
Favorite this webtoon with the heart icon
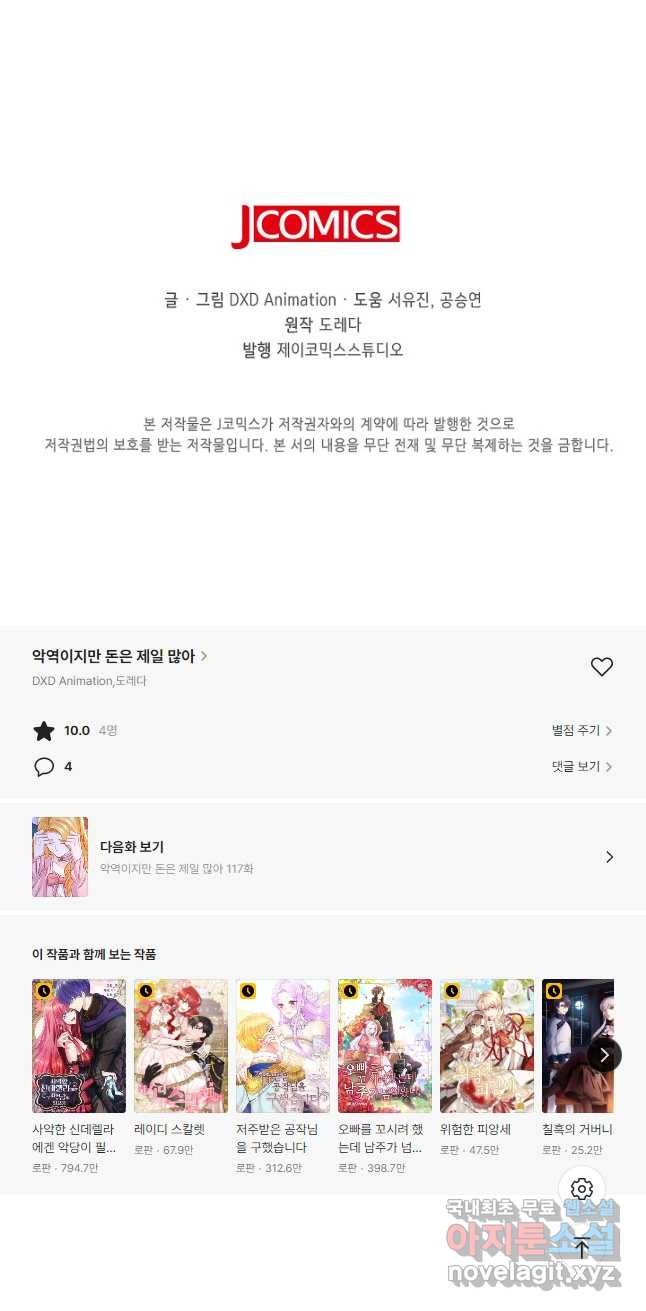pyautogui.click(x=601, y=667)
